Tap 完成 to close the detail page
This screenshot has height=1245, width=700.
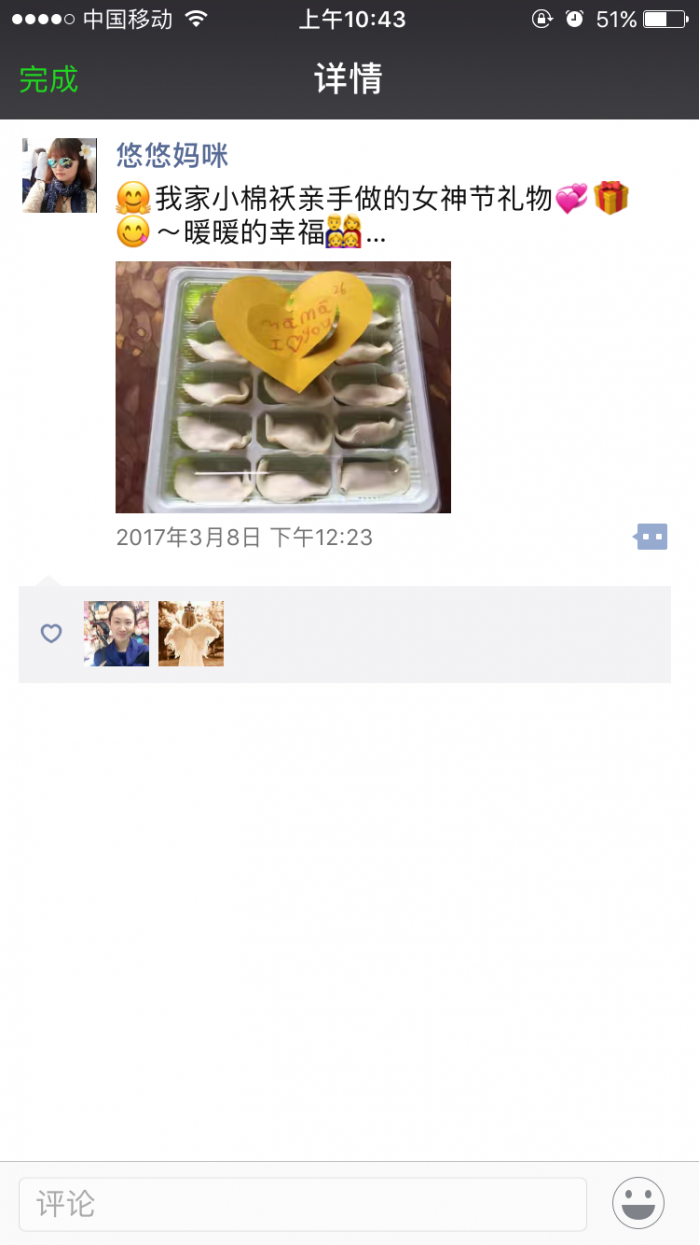coord(48,79)
